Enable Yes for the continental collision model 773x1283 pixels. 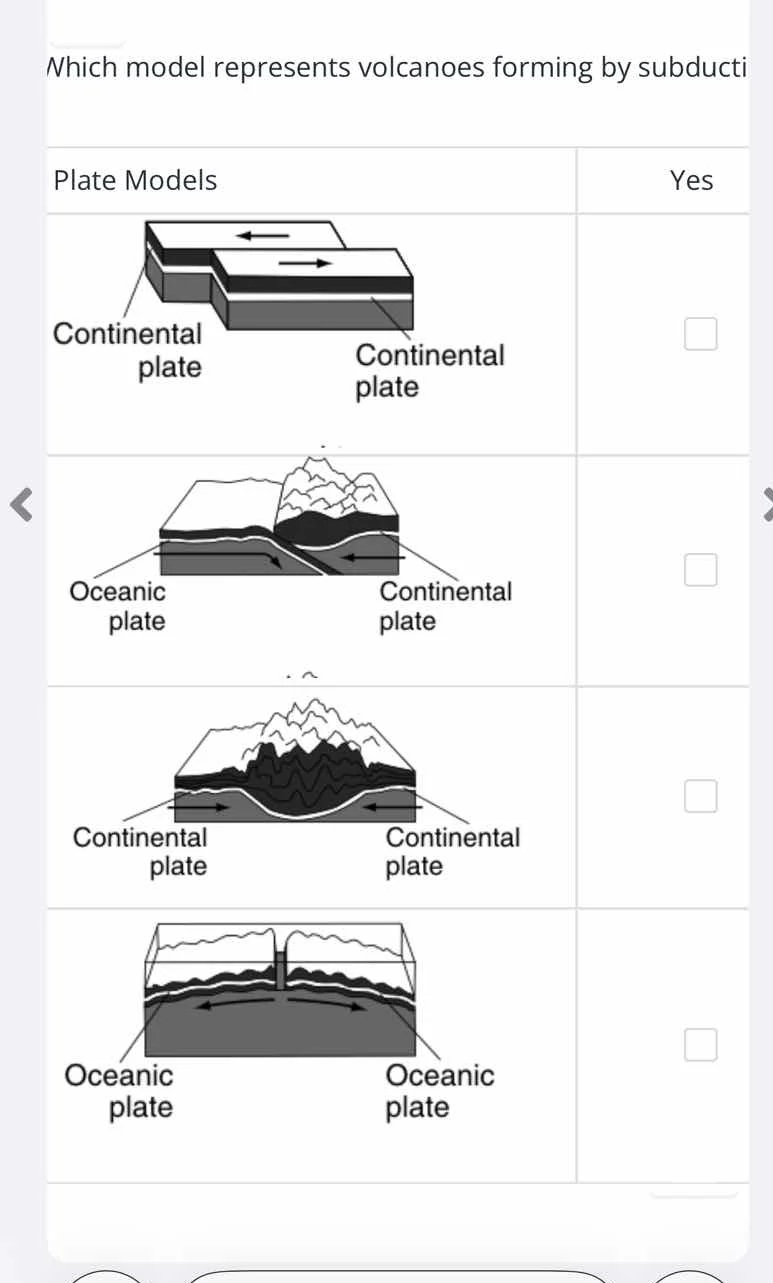click(701, 796)
